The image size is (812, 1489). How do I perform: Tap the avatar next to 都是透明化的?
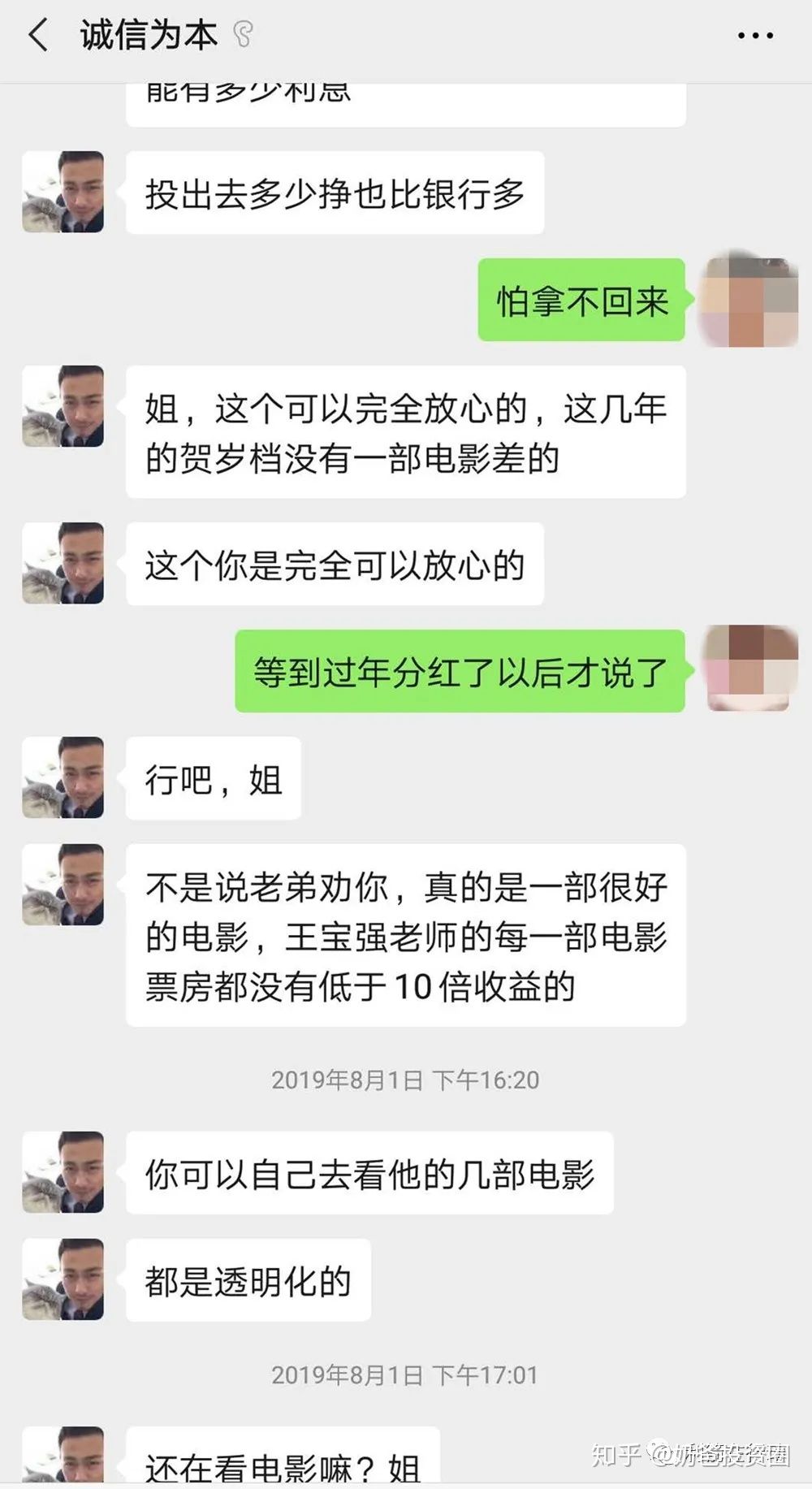[63, 1279]
